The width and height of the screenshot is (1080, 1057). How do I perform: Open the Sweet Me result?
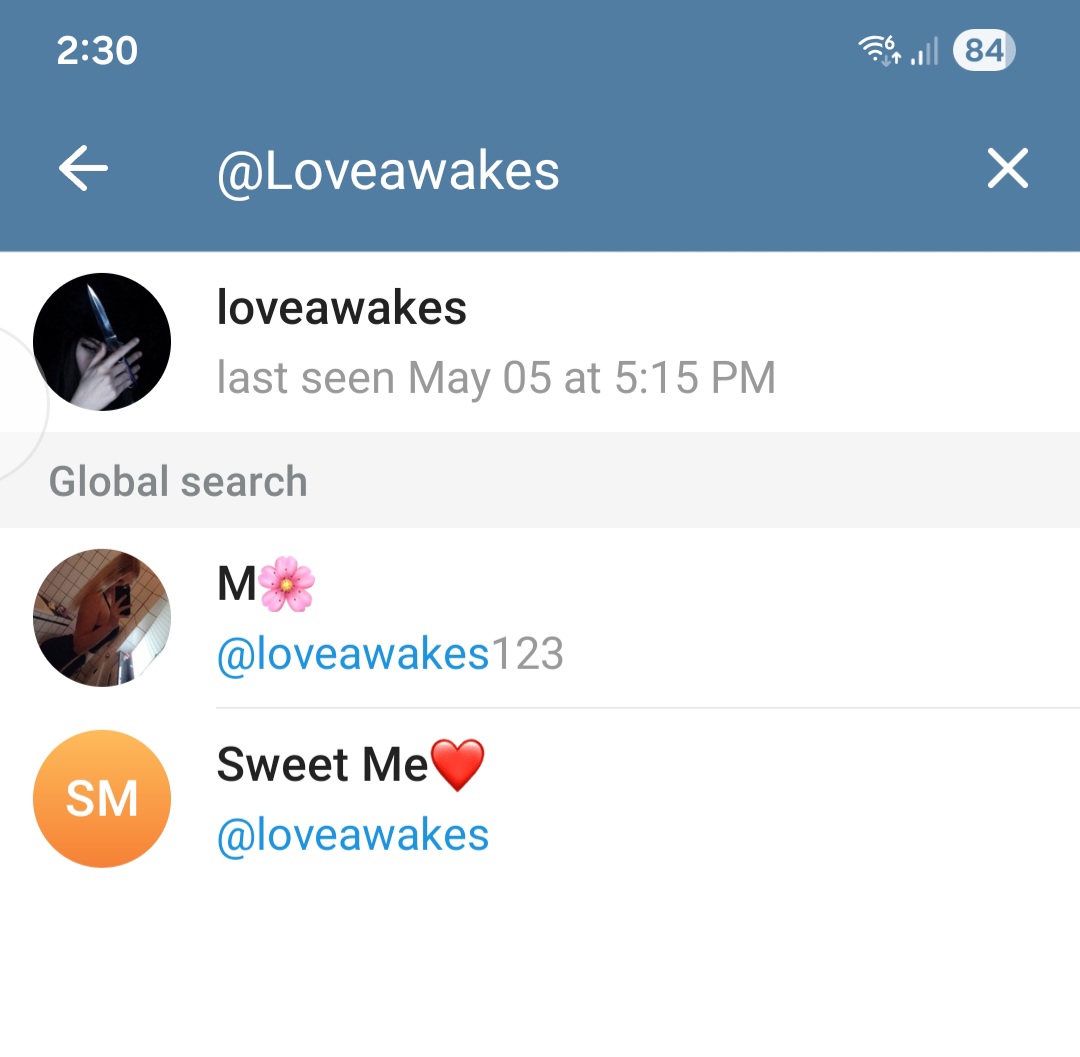(x=540, y=798)
